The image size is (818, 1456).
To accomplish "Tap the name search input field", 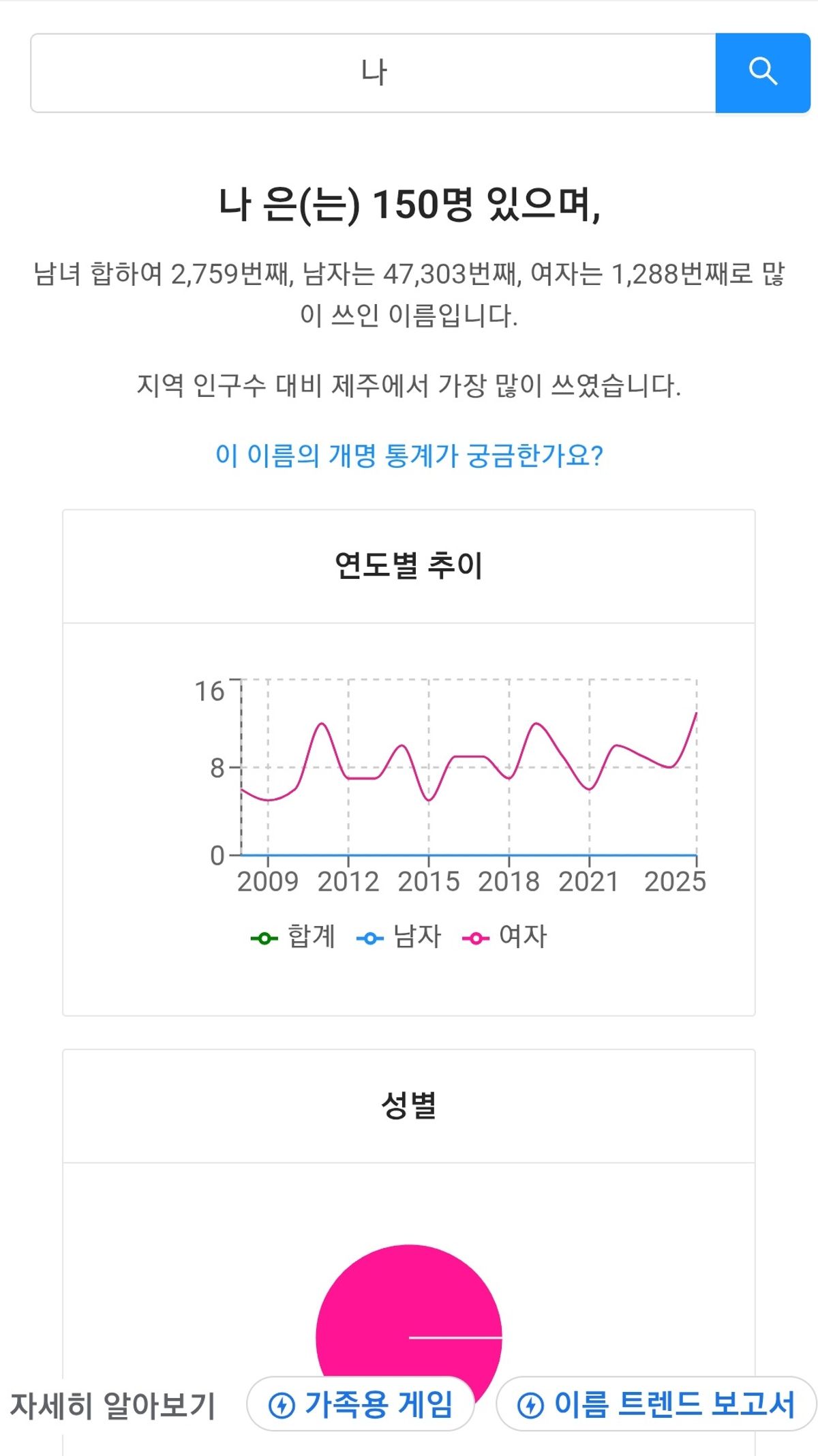I will coord(373,73).
